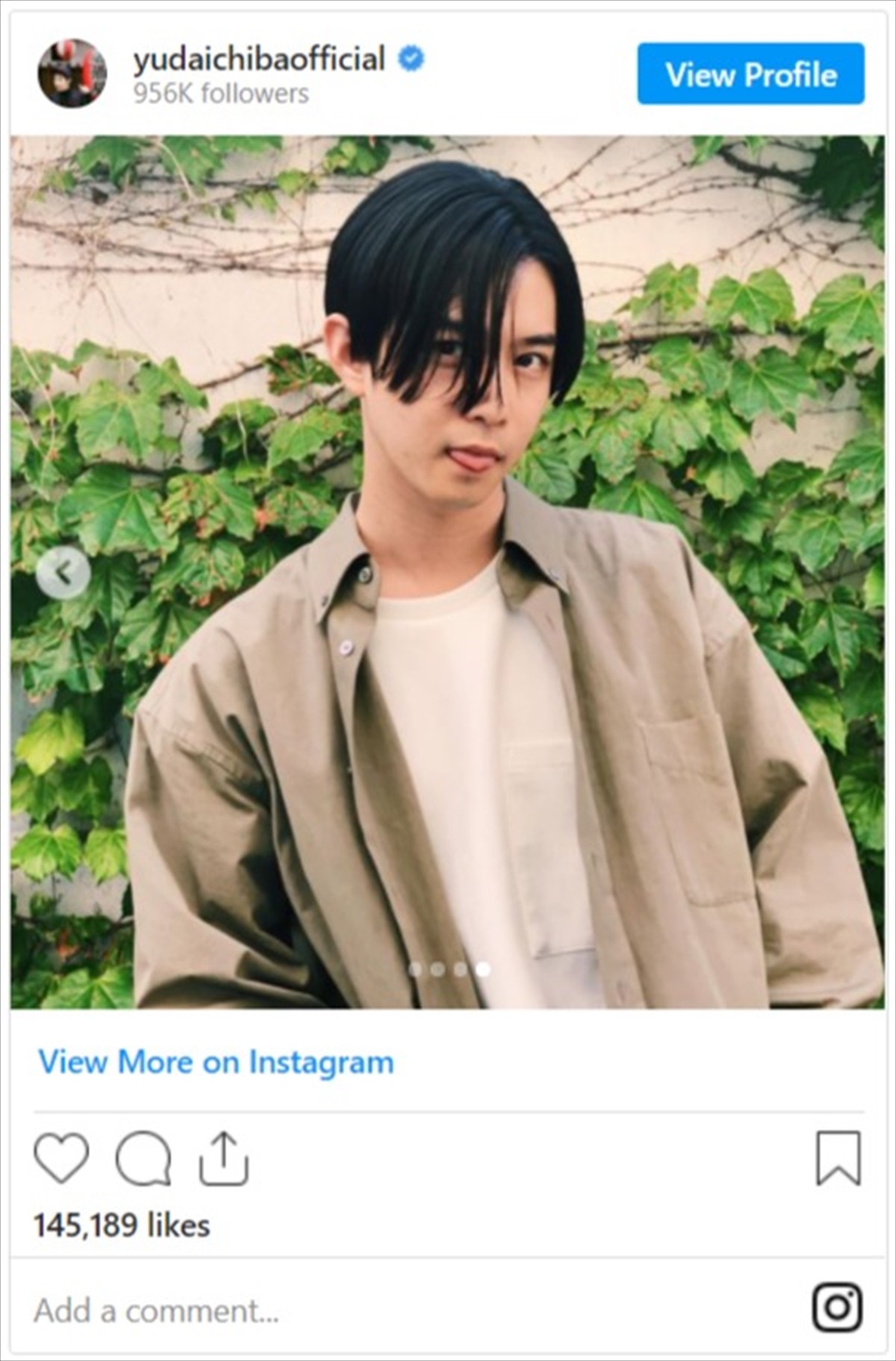This screenshot has width=896, height=1361.
Task: Go to the previous photo in the carousel
Action: pyautogui.click(x=63, y=573)
